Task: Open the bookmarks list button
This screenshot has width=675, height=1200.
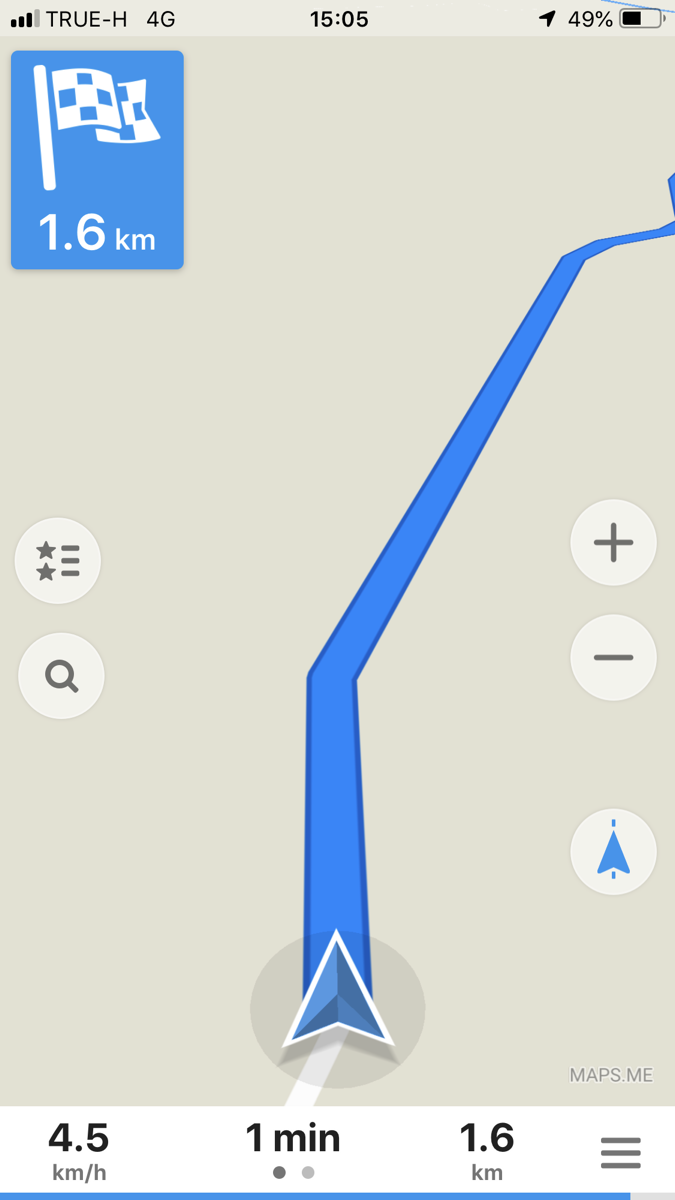Action: coord(59,561)
